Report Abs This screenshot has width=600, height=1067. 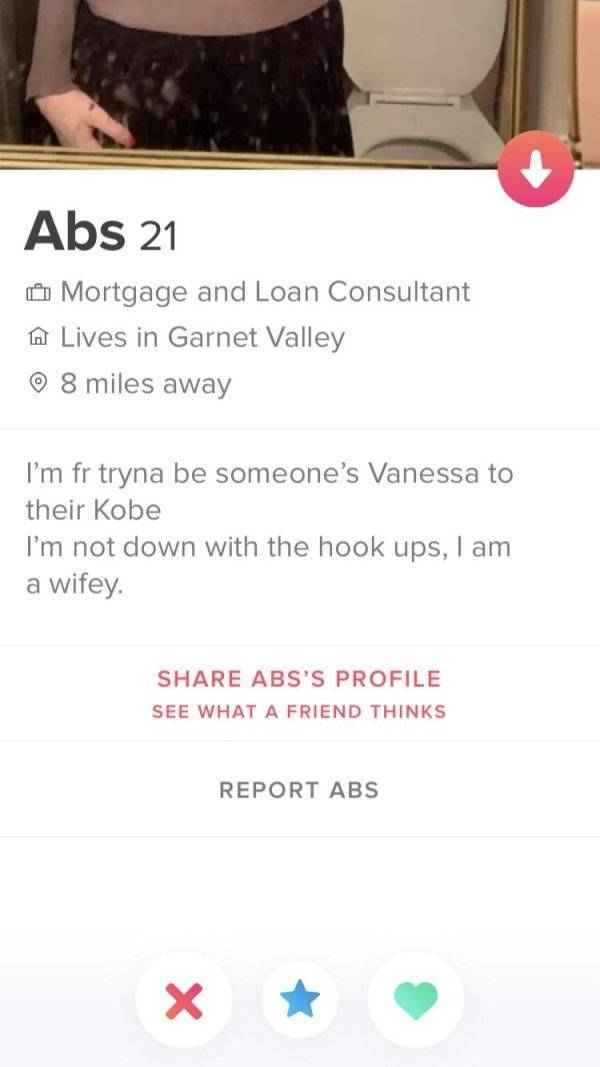[x=299, y=789]
